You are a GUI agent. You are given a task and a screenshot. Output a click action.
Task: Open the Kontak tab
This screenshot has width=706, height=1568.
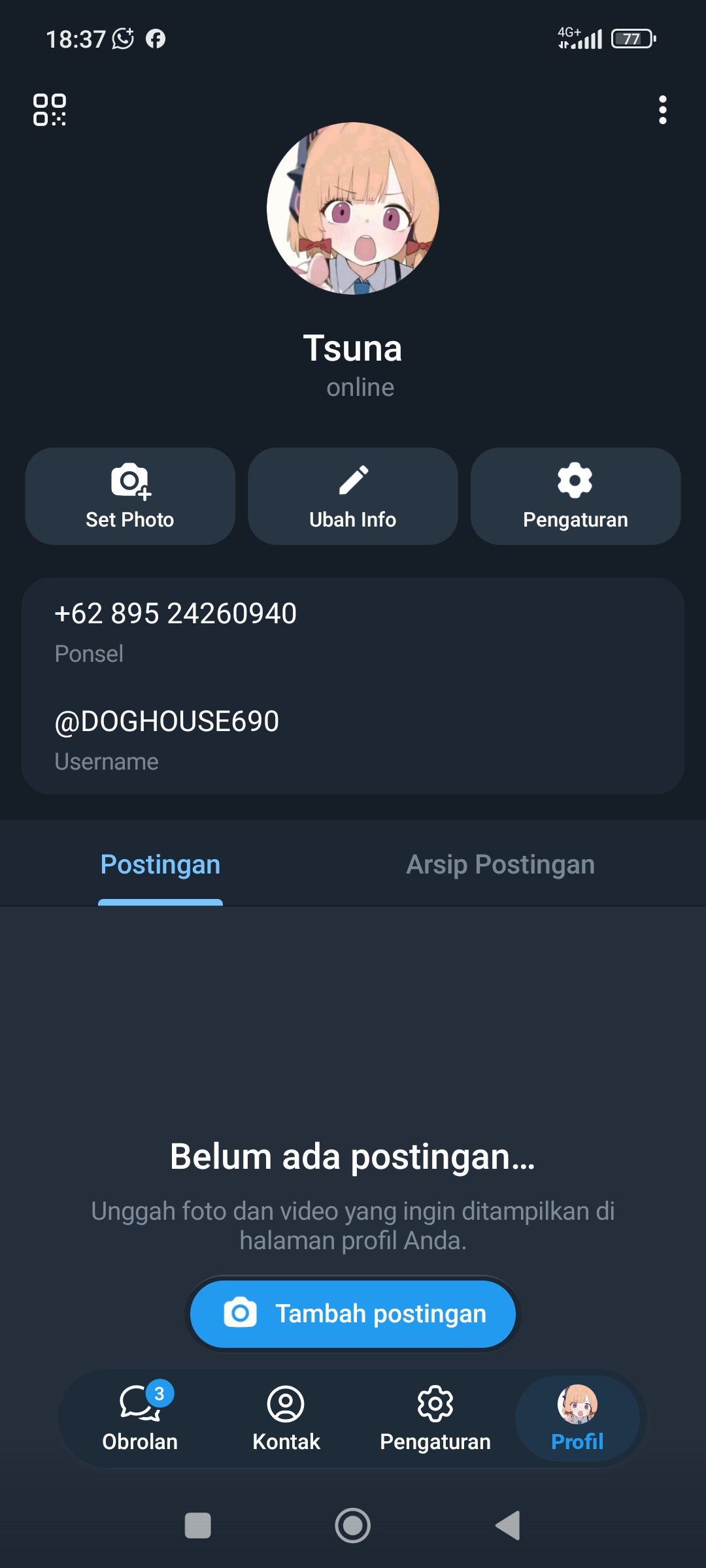pos(286,1418)
